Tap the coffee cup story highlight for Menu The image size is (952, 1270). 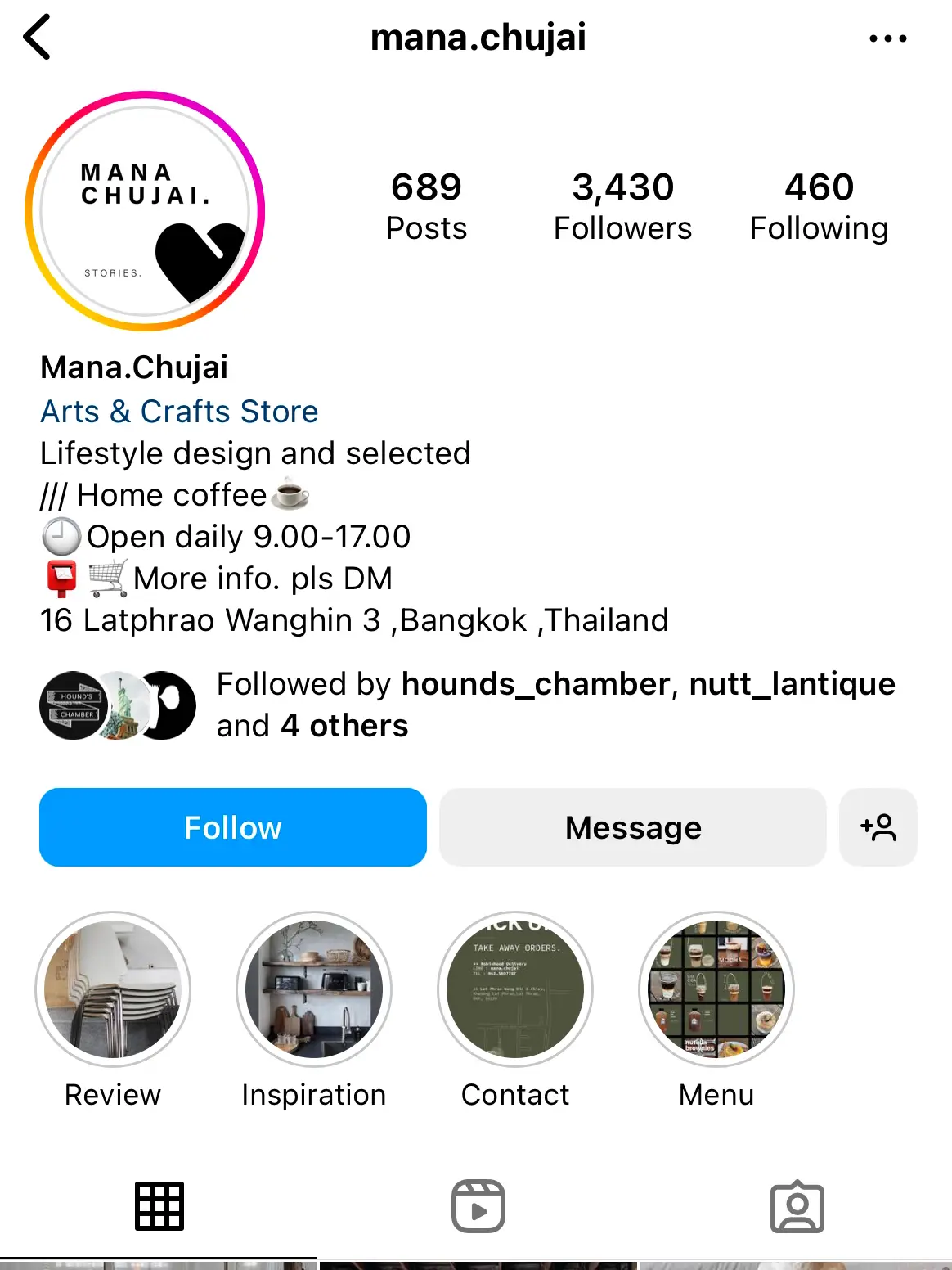coord(716,989)
